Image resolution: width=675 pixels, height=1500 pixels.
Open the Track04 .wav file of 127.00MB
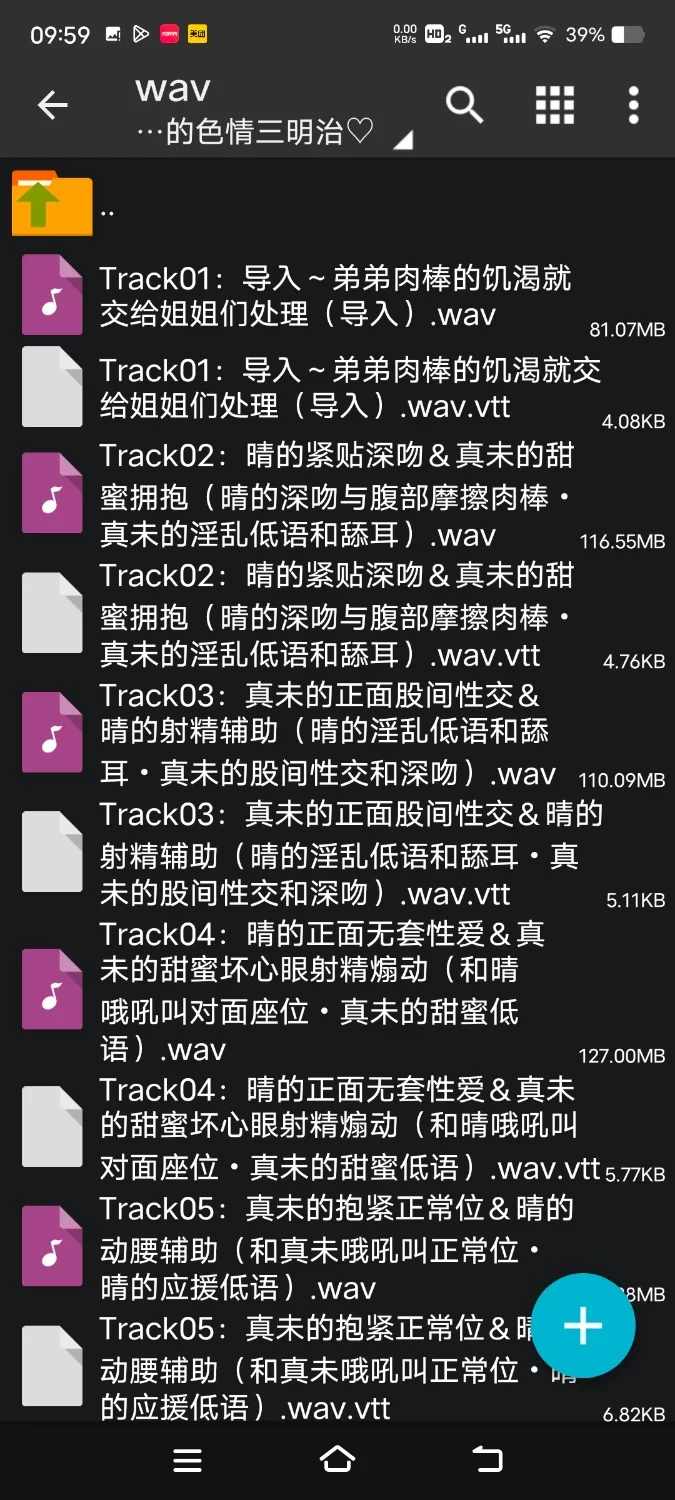[x=300, y=990]
